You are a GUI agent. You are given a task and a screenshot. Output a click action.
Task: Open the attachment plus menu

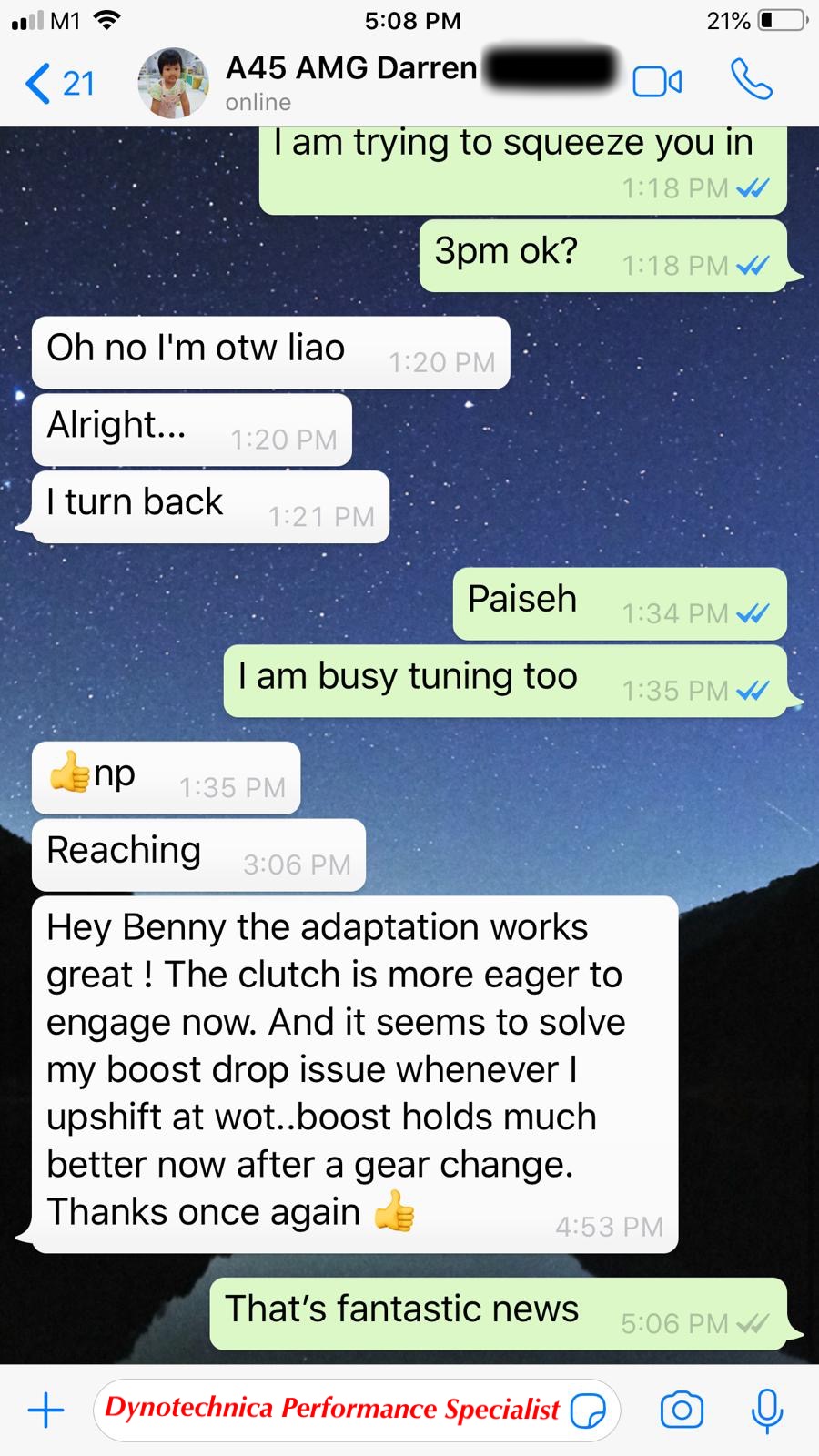(45, 1410)
